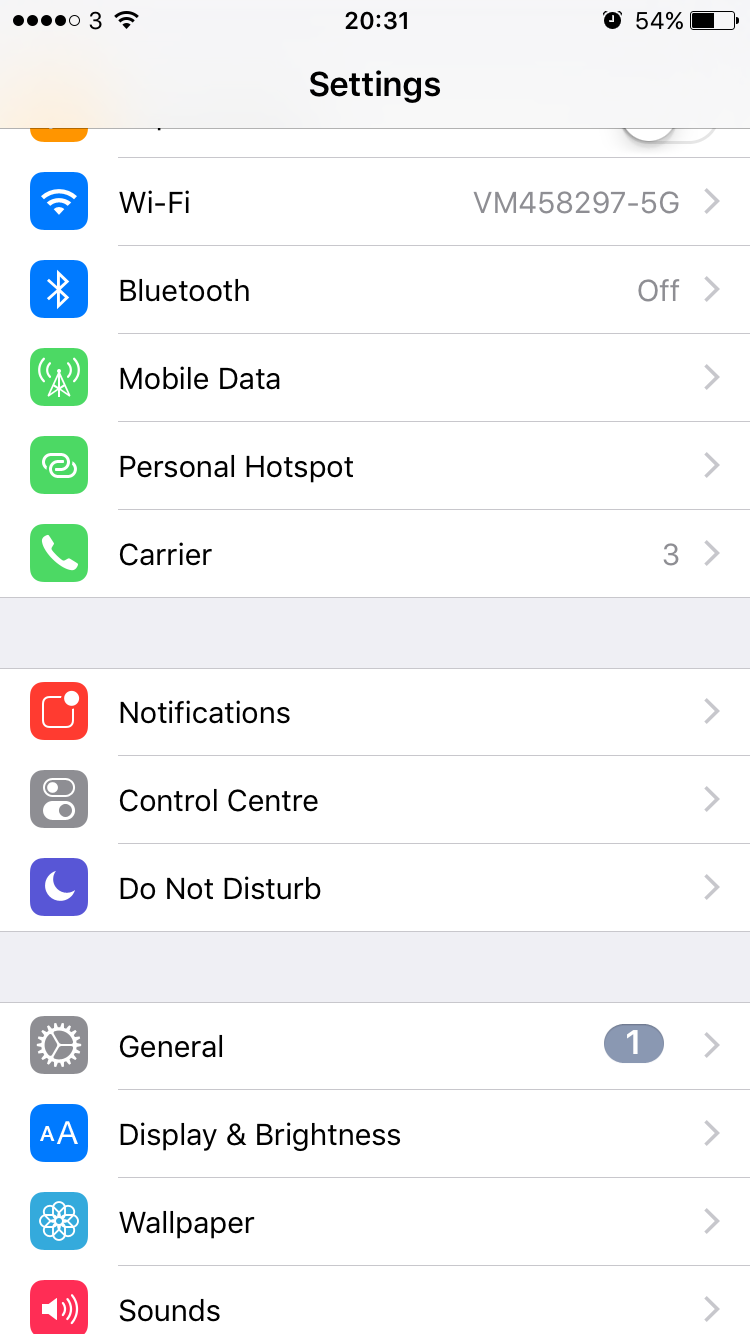Screen dimensions: 750x1334
Task: Open Do Not Disturb
Action: coord(375,888)
